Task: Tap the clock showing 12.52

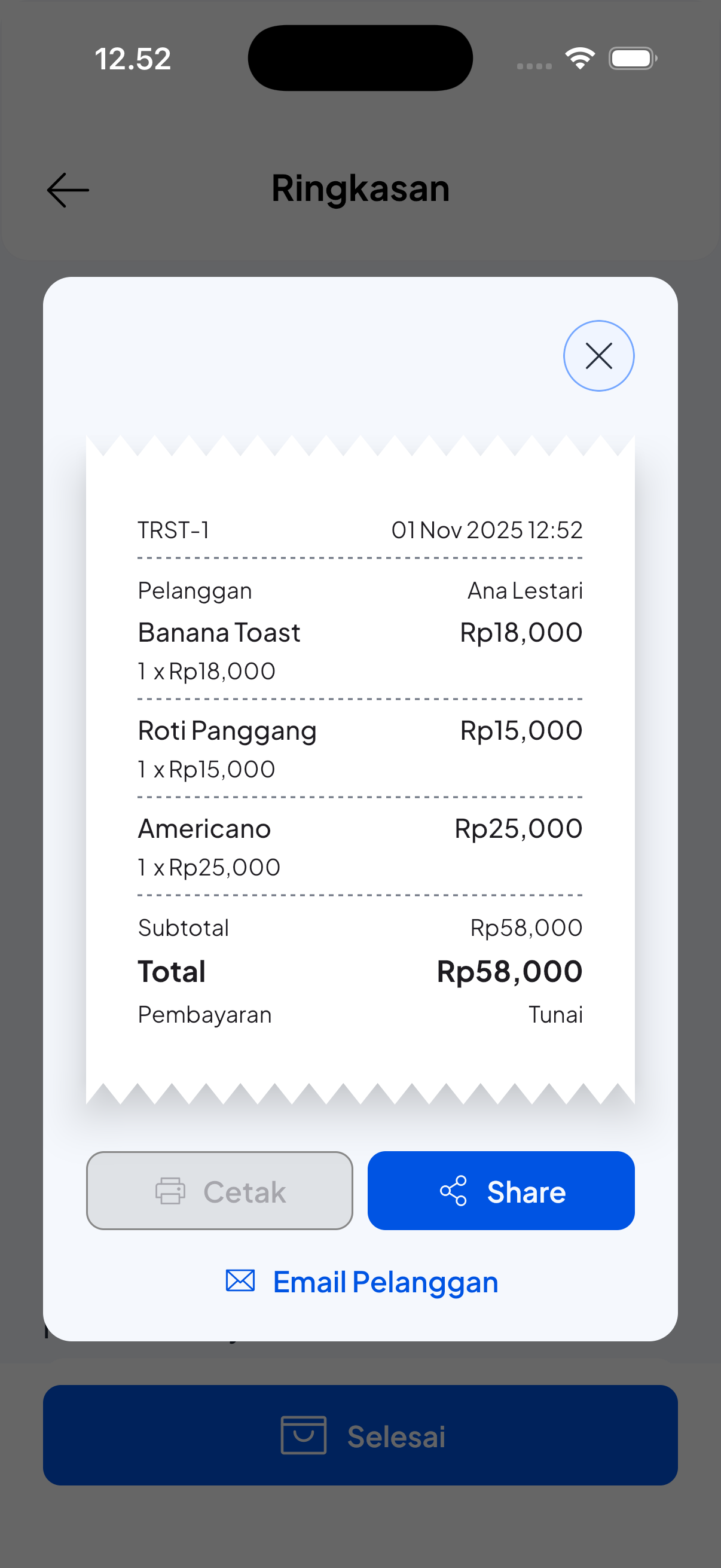Action: click(132, 58)
